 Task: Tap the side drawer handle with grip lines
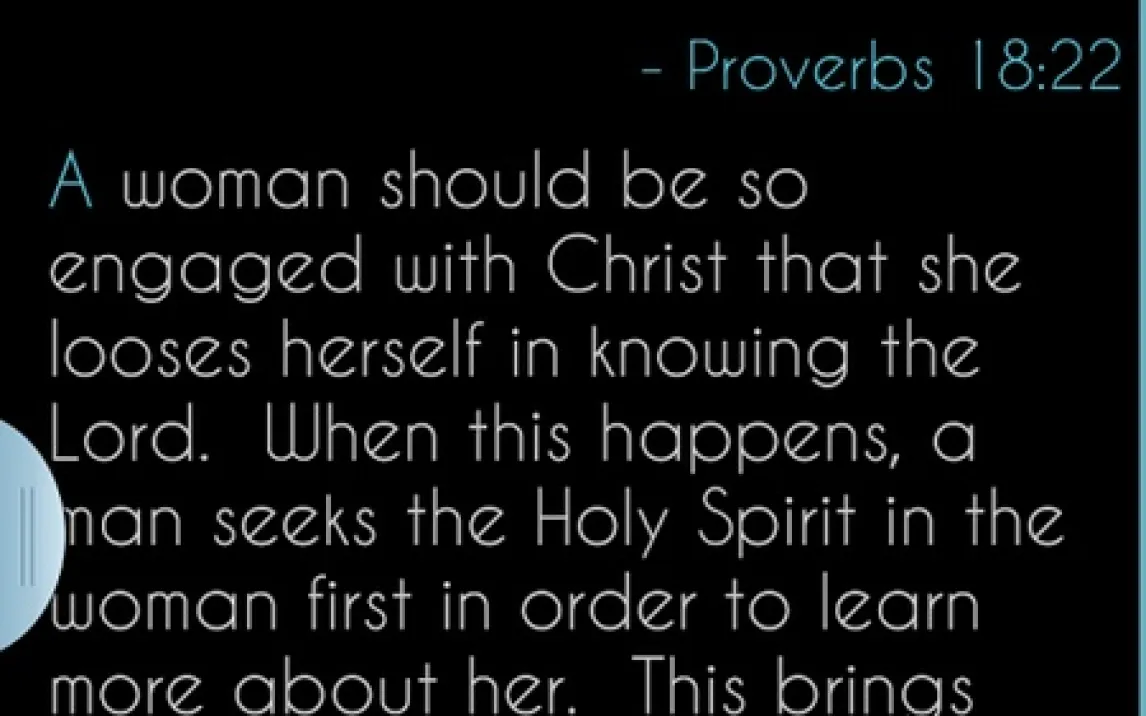coord(28,537)
